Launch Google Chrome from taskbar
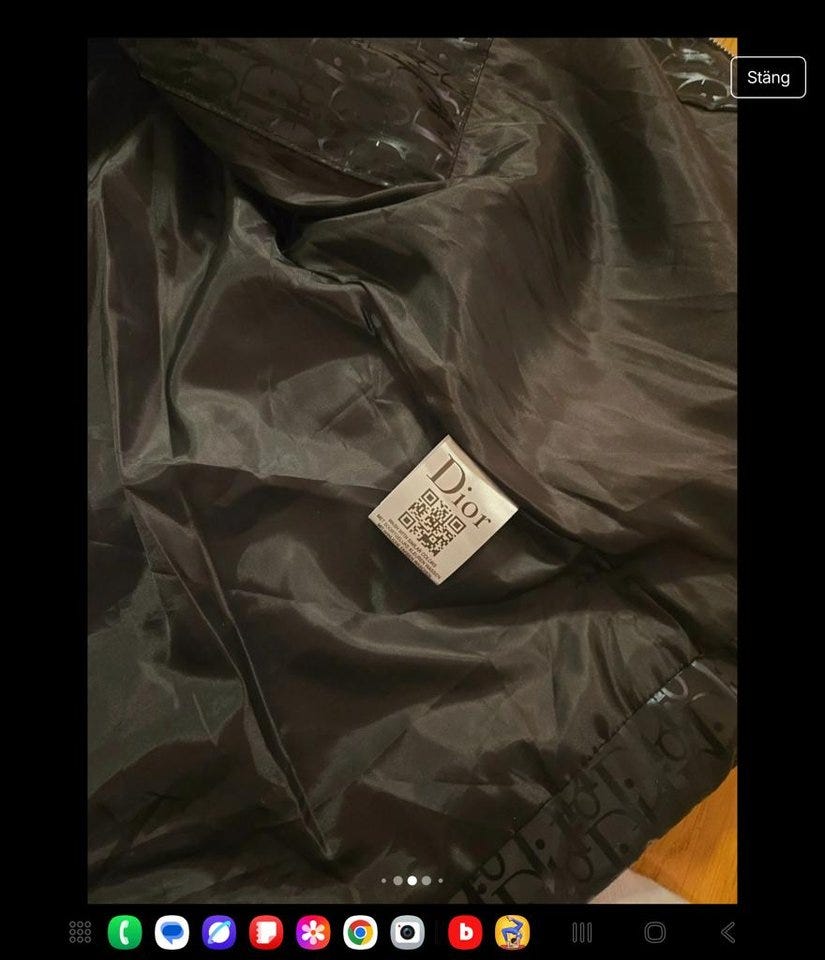Screen dimensions: 825x960 tap(360, 932)
